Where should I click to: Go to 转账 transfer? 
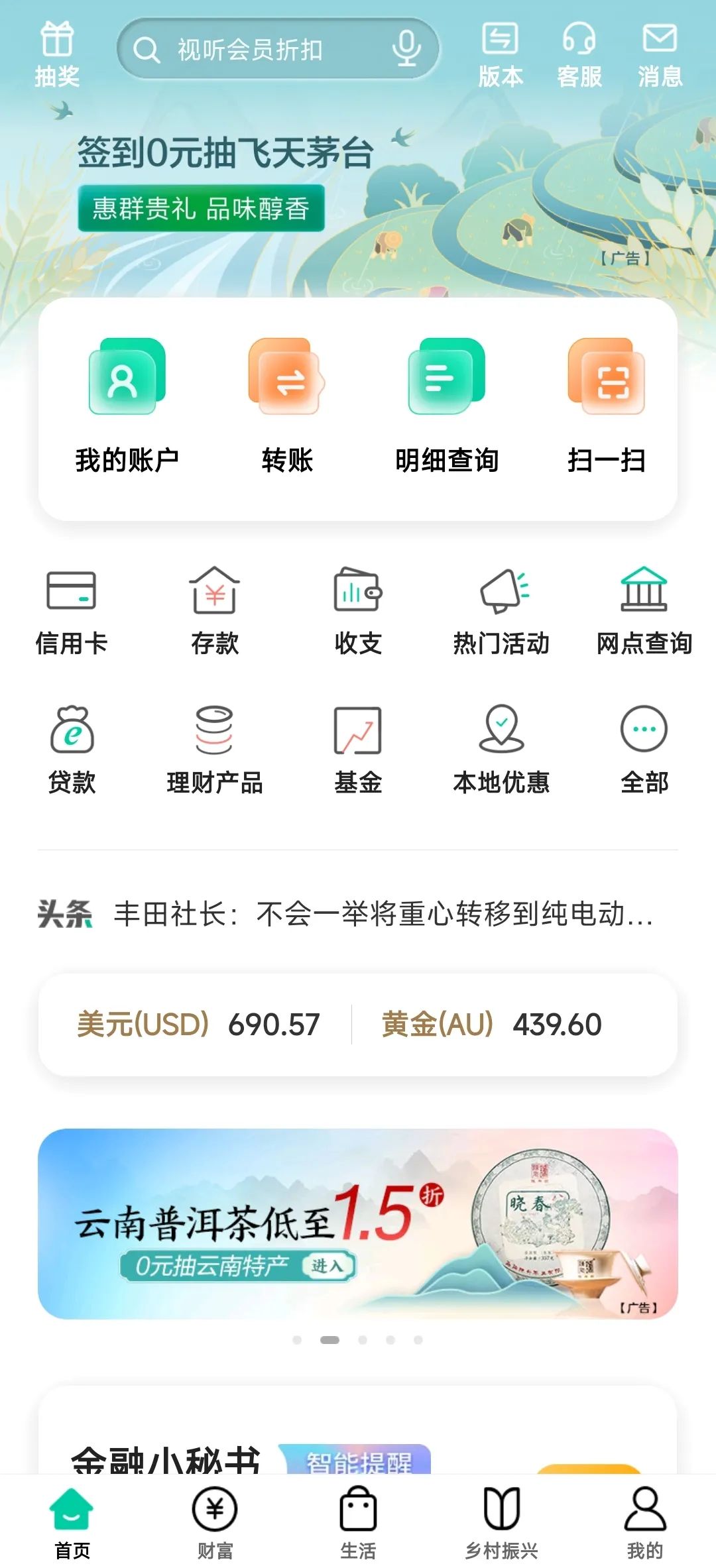[286, 406]
